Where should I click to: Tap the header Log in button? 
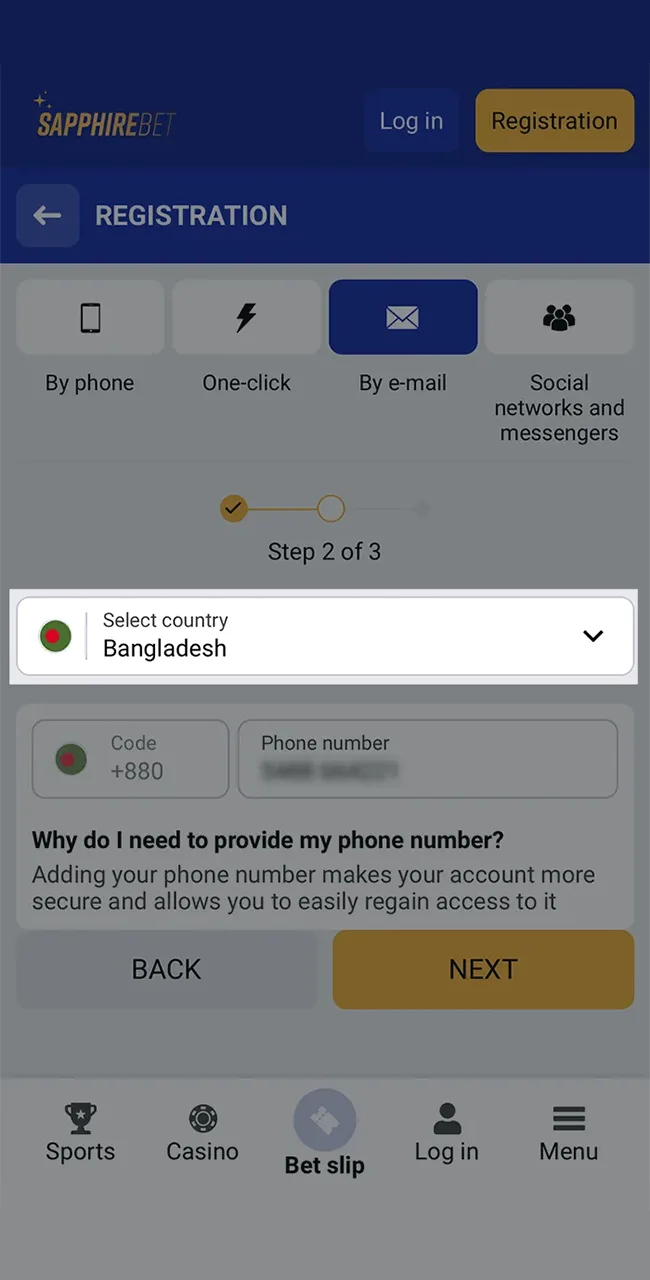pyautogui.click(x=411, y=121)
